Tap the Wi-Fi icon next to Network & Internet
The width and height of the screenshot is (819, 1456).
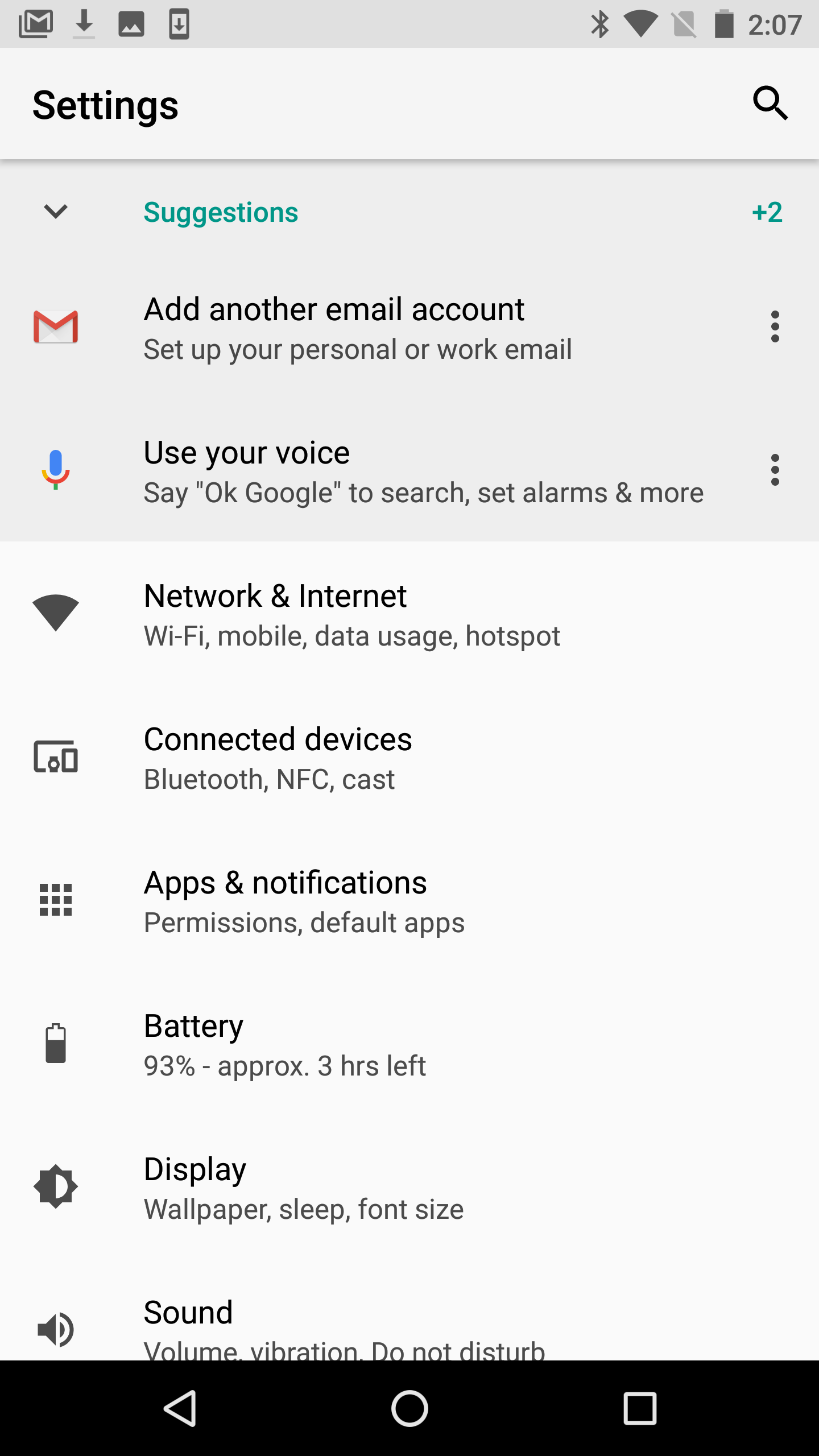(56, 614)
